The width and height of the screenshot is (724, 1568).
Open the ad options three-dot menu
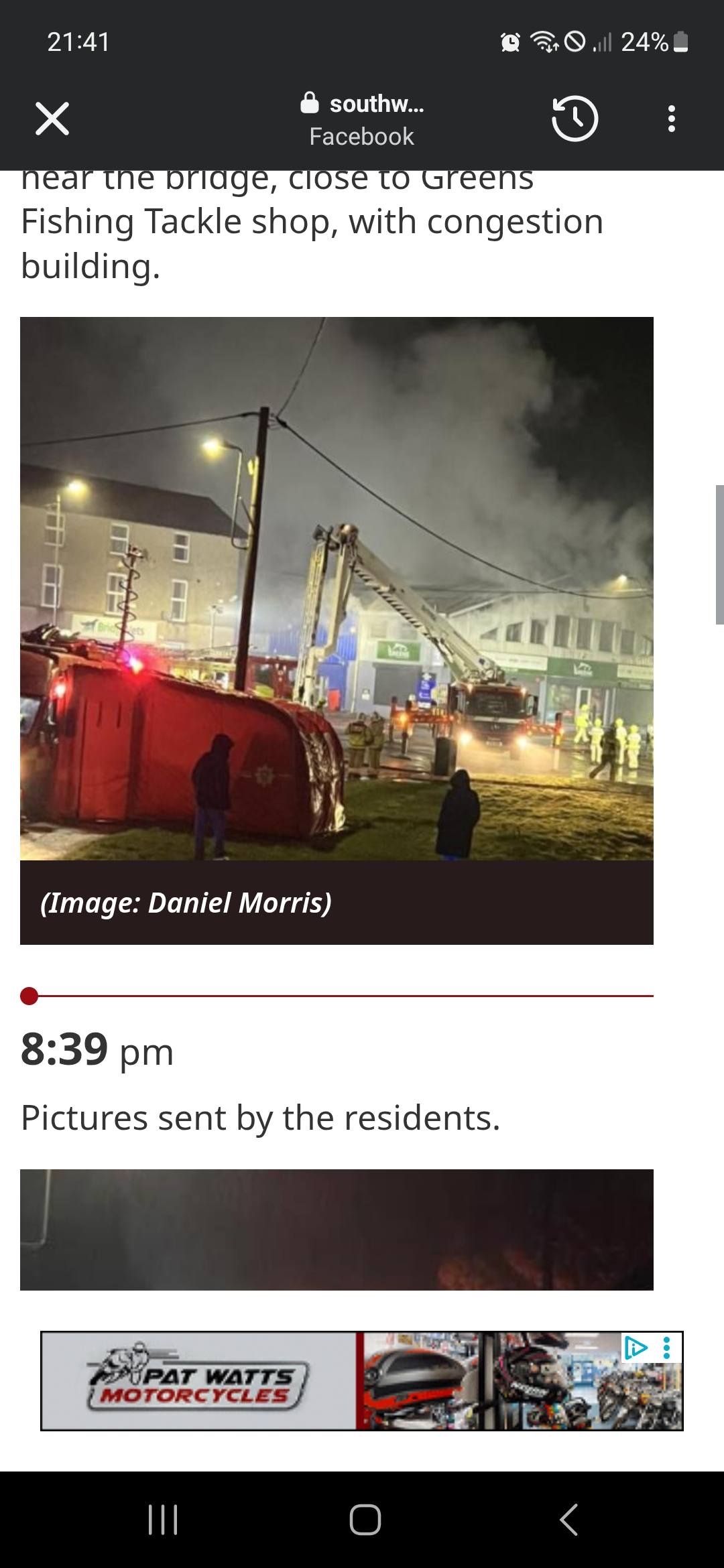(x=666, y=1348)
